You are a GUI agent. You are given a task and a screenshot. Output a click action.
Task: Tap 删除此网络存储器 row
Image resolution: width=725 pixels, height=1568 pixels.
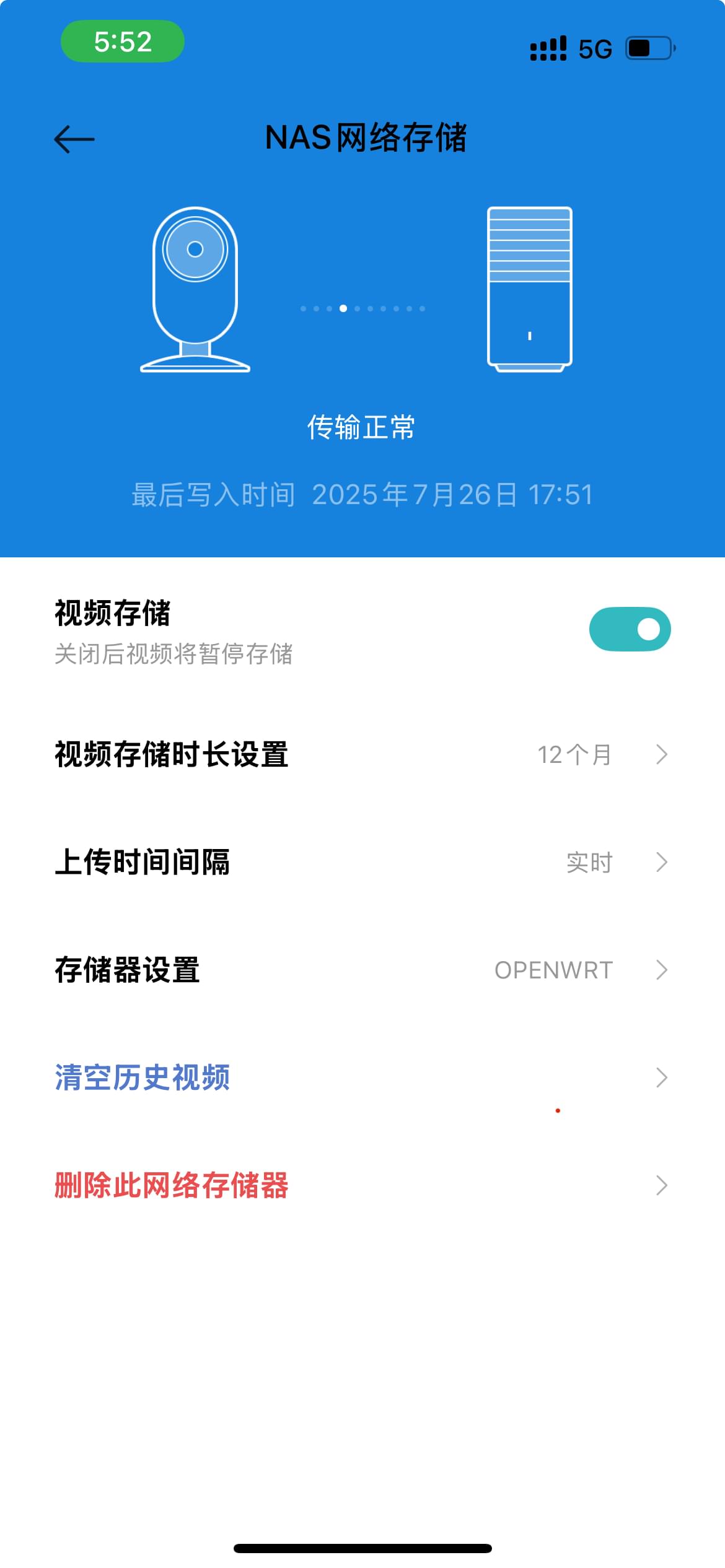click(x=362, y=1185)
